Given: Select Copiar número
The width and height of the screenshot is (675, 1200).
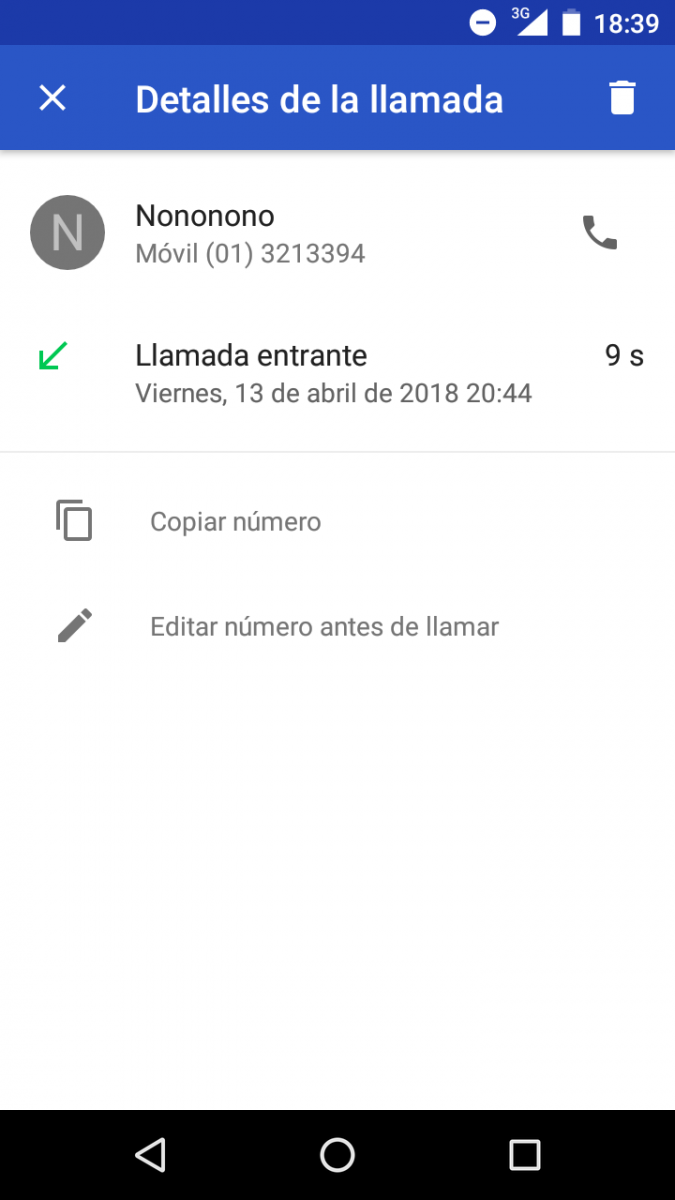Looking at the screenshot, I should 337,522.
